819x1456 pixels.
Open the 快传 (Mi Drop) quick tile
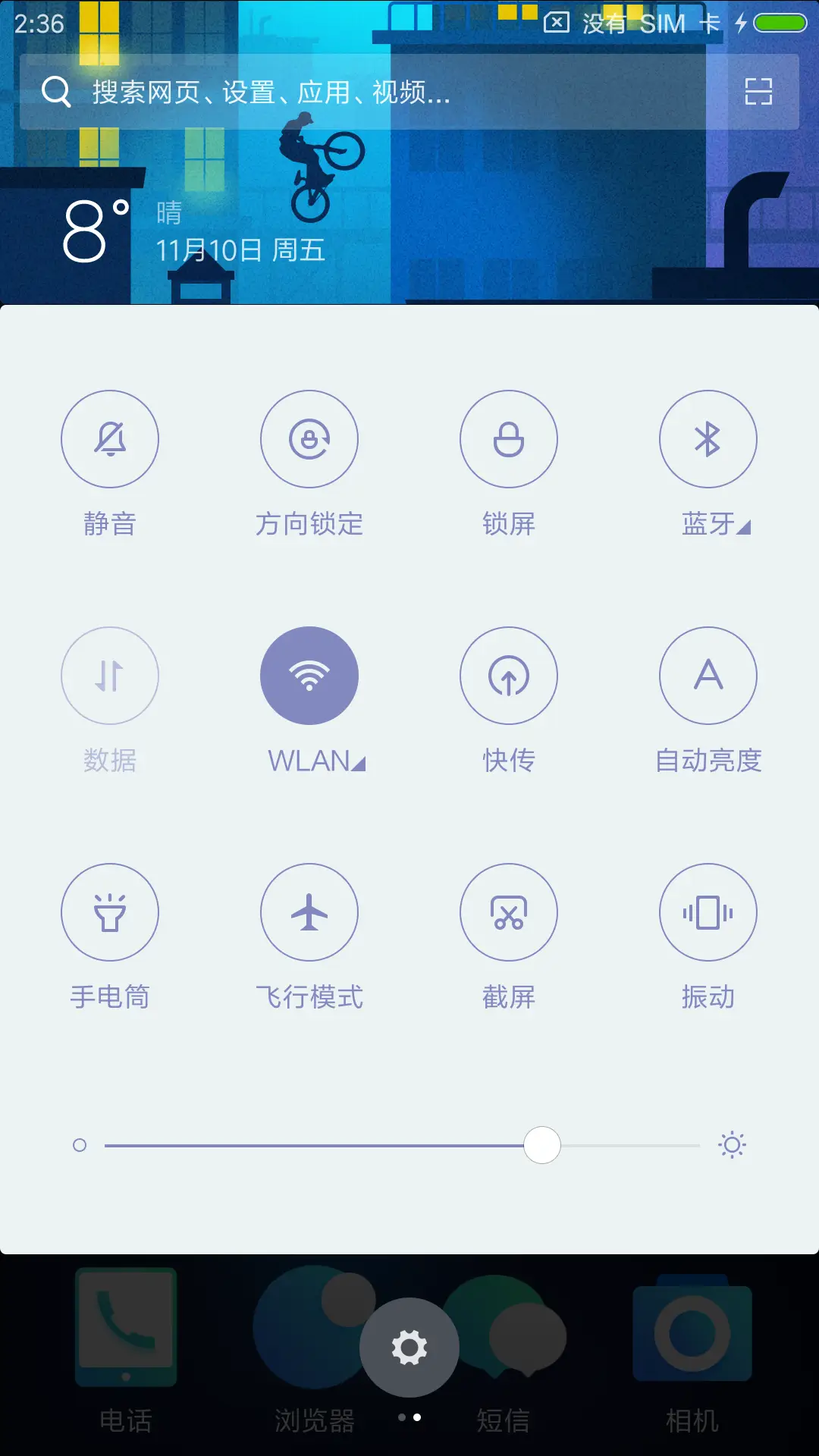pos(509,676)
